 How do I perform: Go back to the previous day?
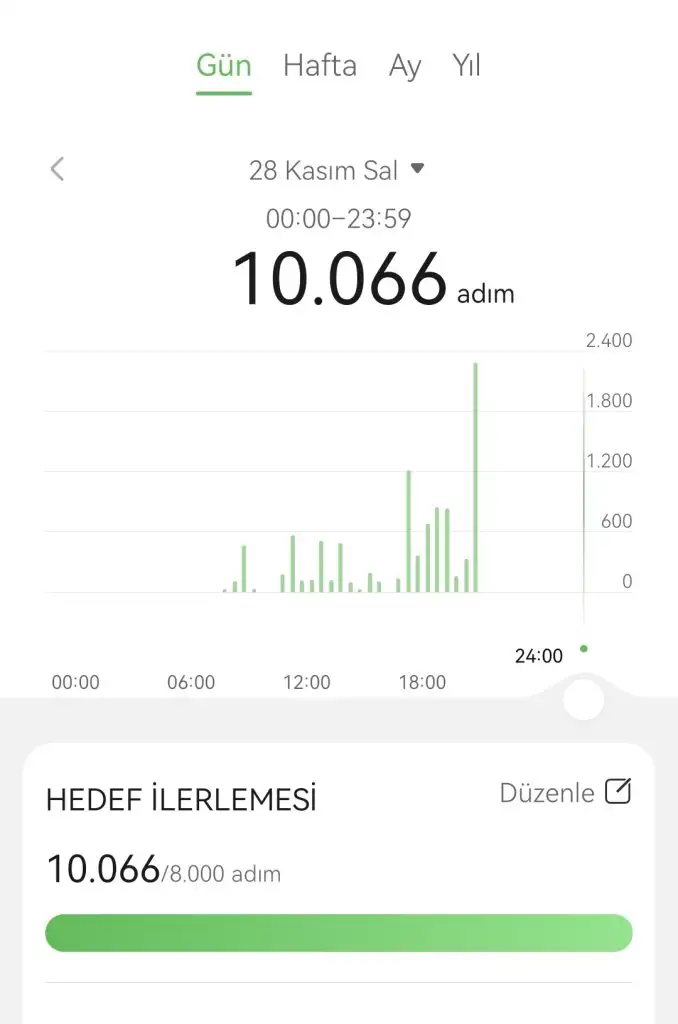click(x=57, y=169)
